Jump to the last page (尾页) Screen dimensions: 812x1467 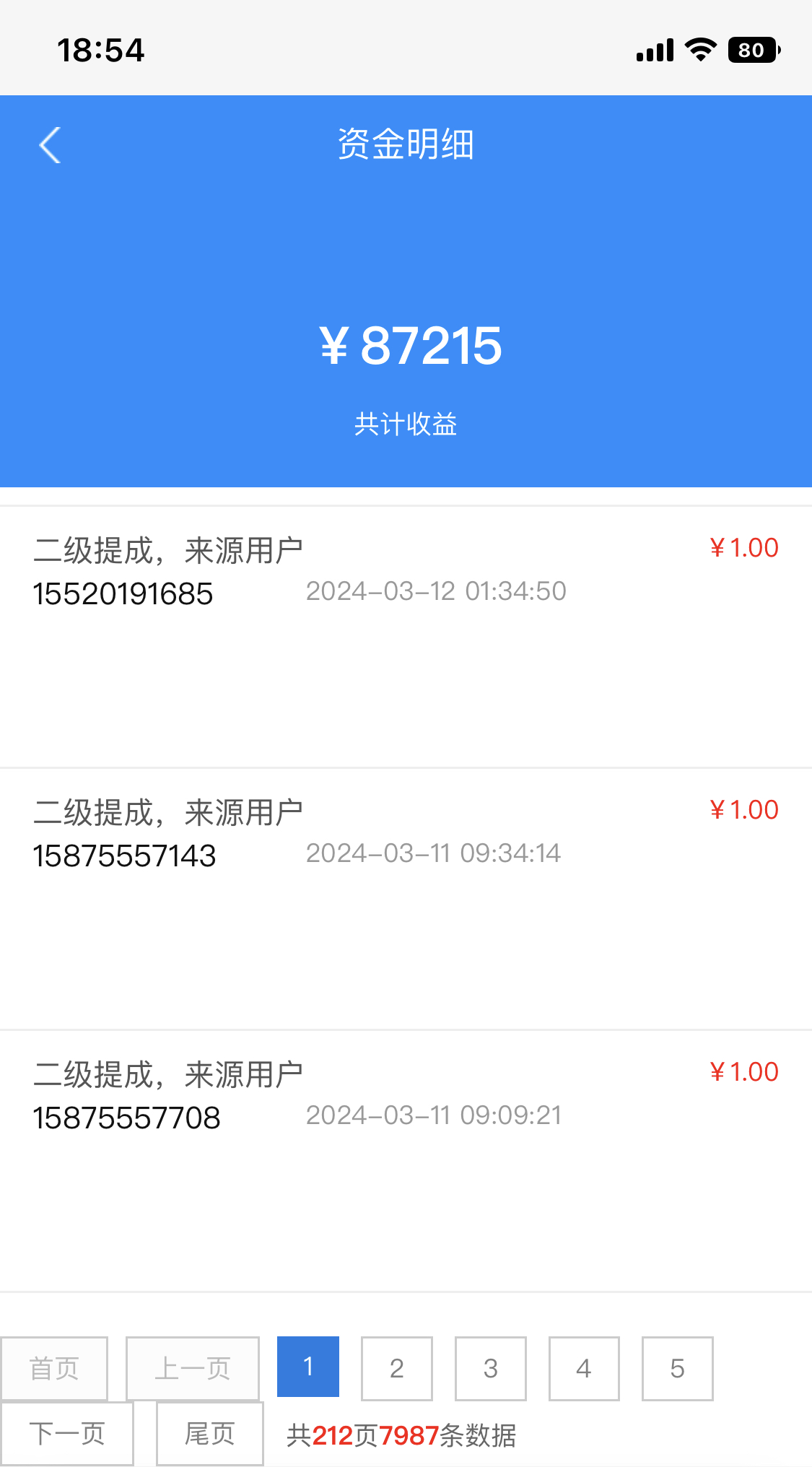pos(210,1434)
